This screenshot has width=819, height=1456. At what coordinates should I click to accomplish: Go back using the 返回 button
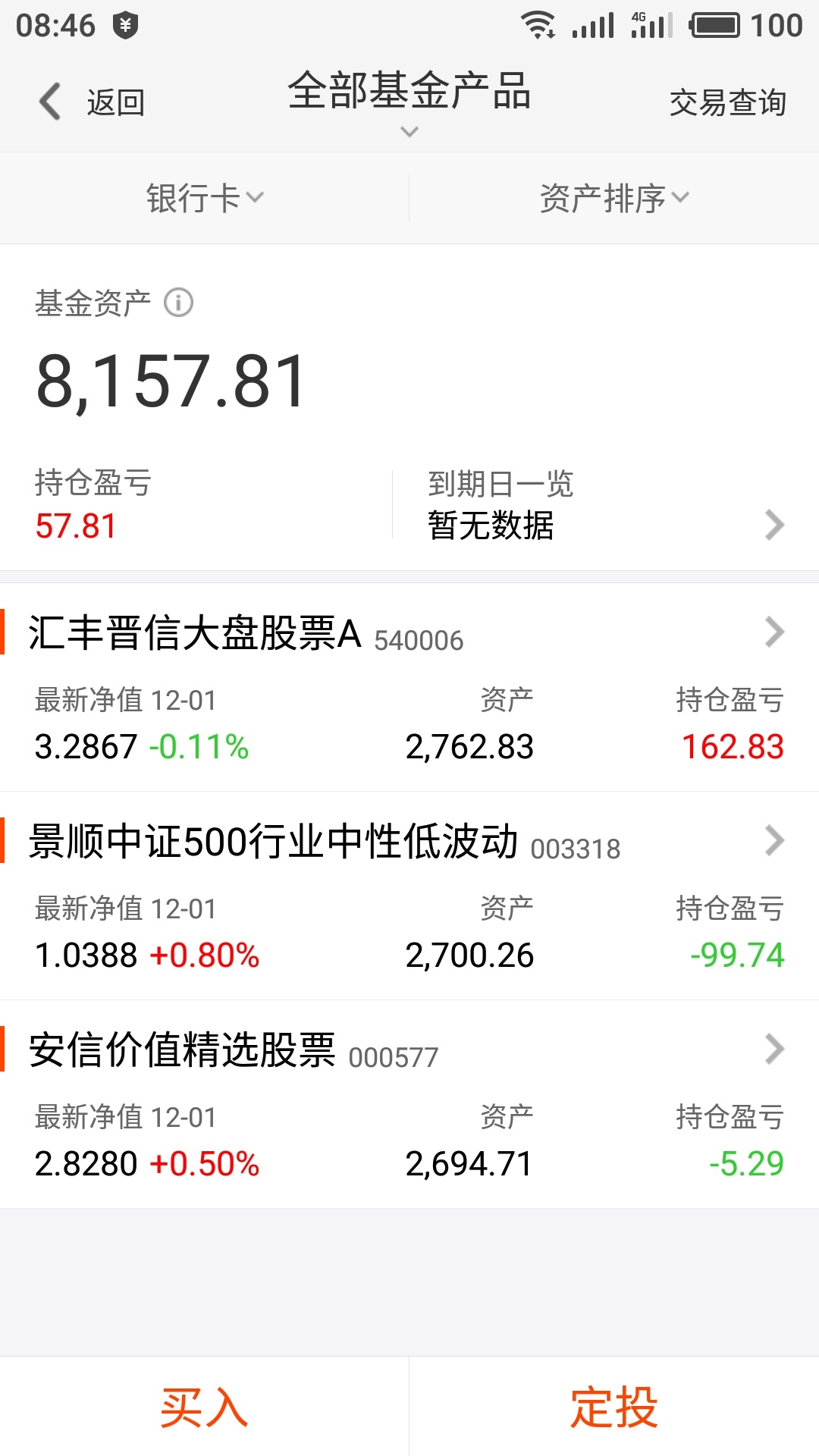coord(92,102)
